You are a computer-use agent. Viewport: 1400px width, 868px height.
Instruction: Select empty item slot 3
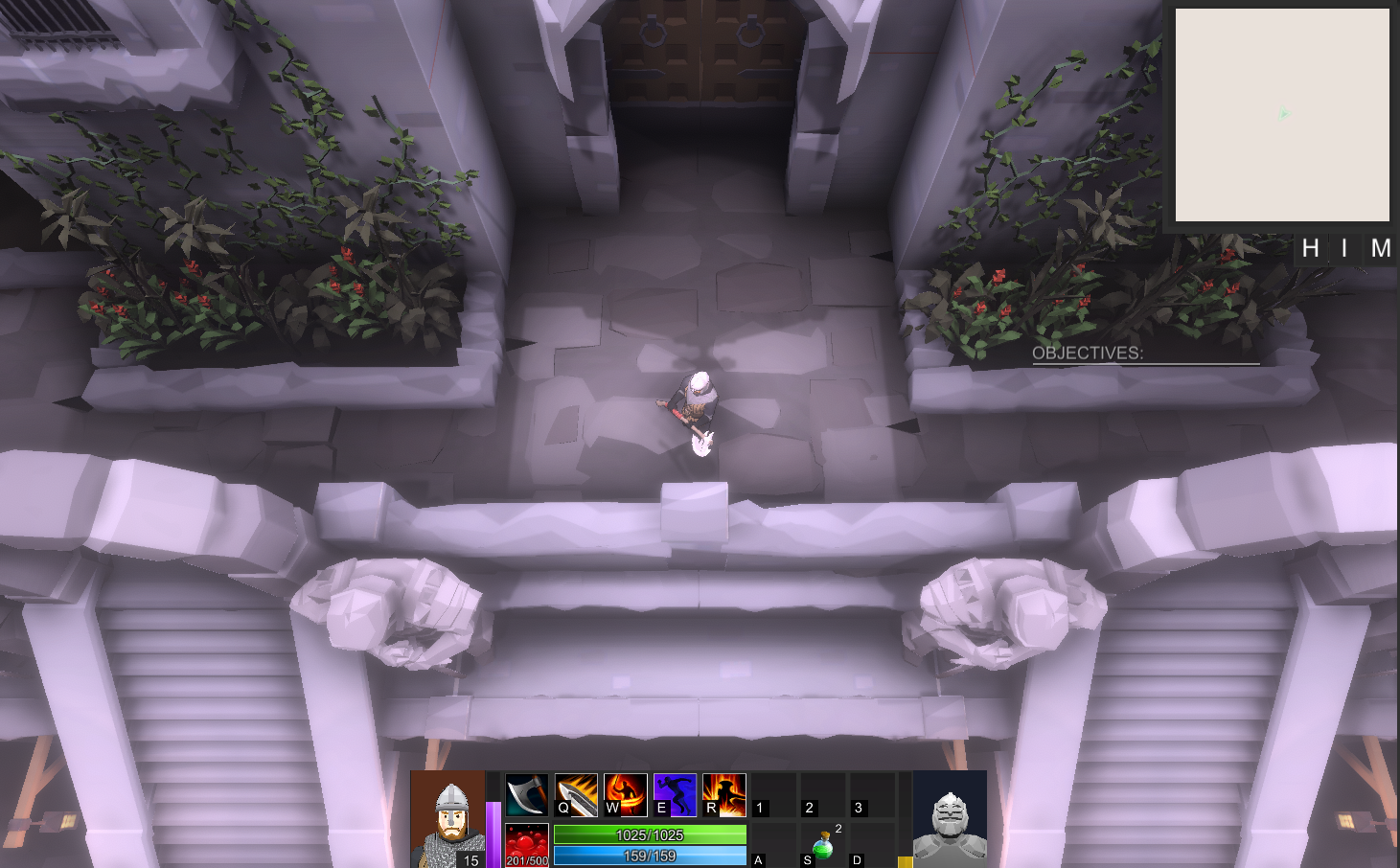(x=872, y=794)
